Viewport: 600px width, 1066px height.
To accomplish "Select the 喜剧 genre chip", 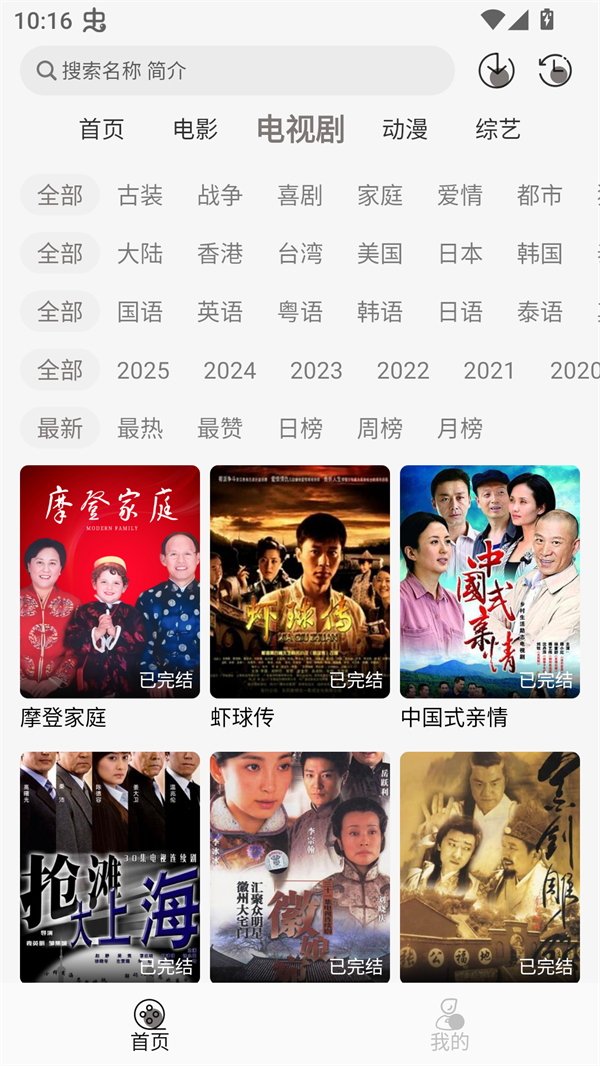I will (300, 195).
